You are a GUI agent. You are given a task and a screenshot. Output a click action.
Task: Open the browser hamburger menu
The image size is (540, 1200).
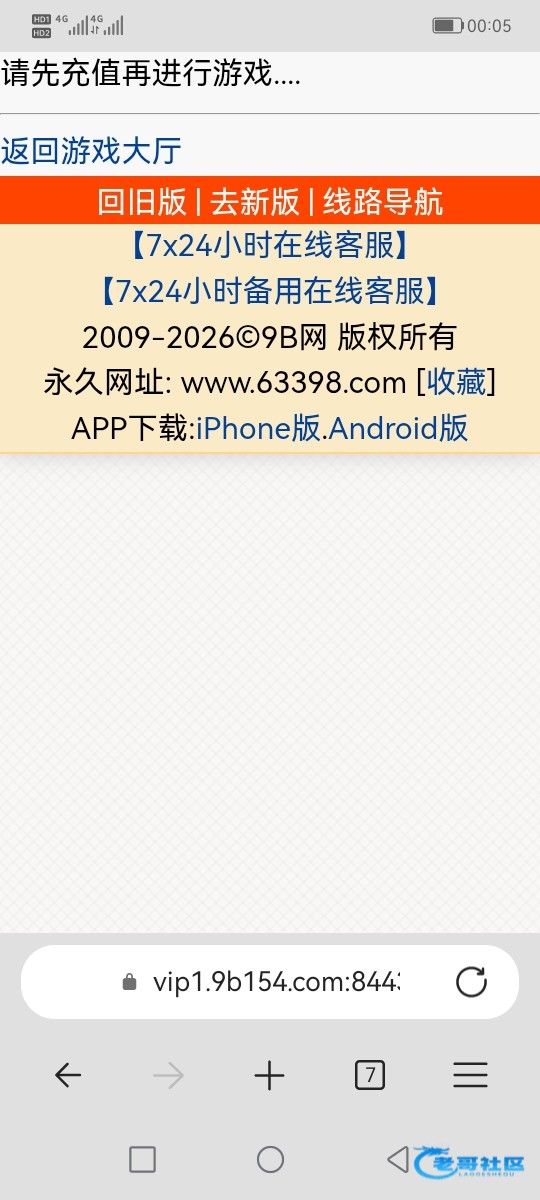click(x=470, y=1075)
